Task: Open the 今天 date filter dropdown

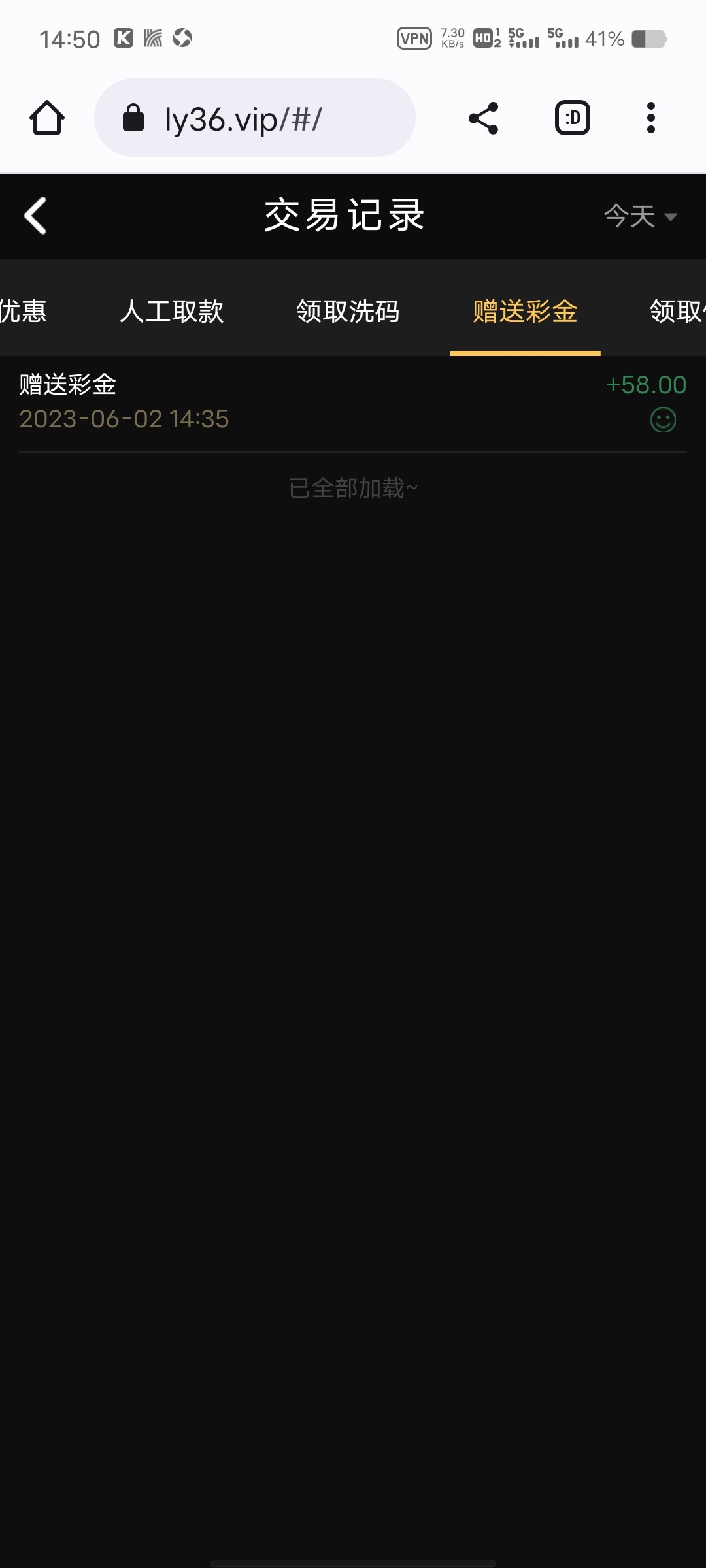Action: click(x=641, y=216)
